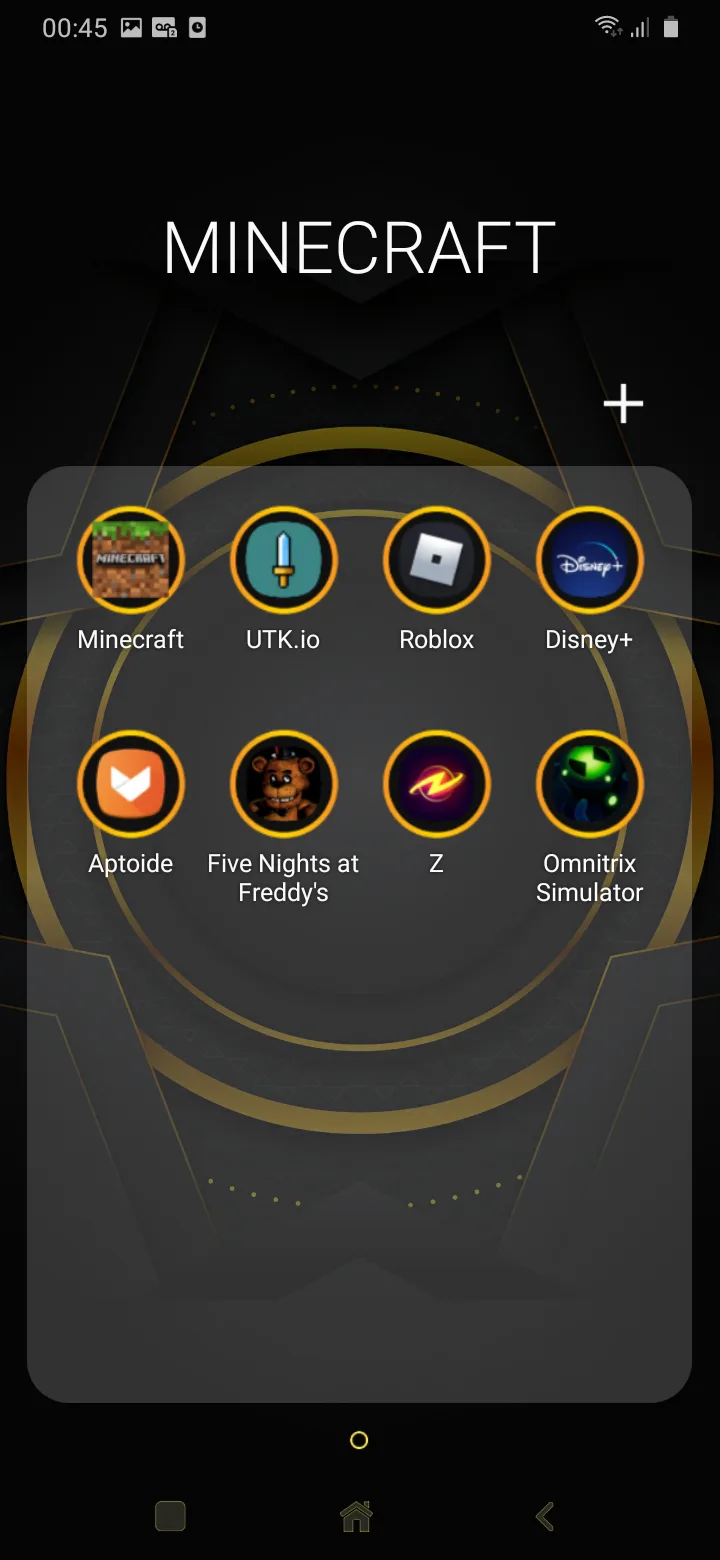Tap the Z app icon

point(437,784)
